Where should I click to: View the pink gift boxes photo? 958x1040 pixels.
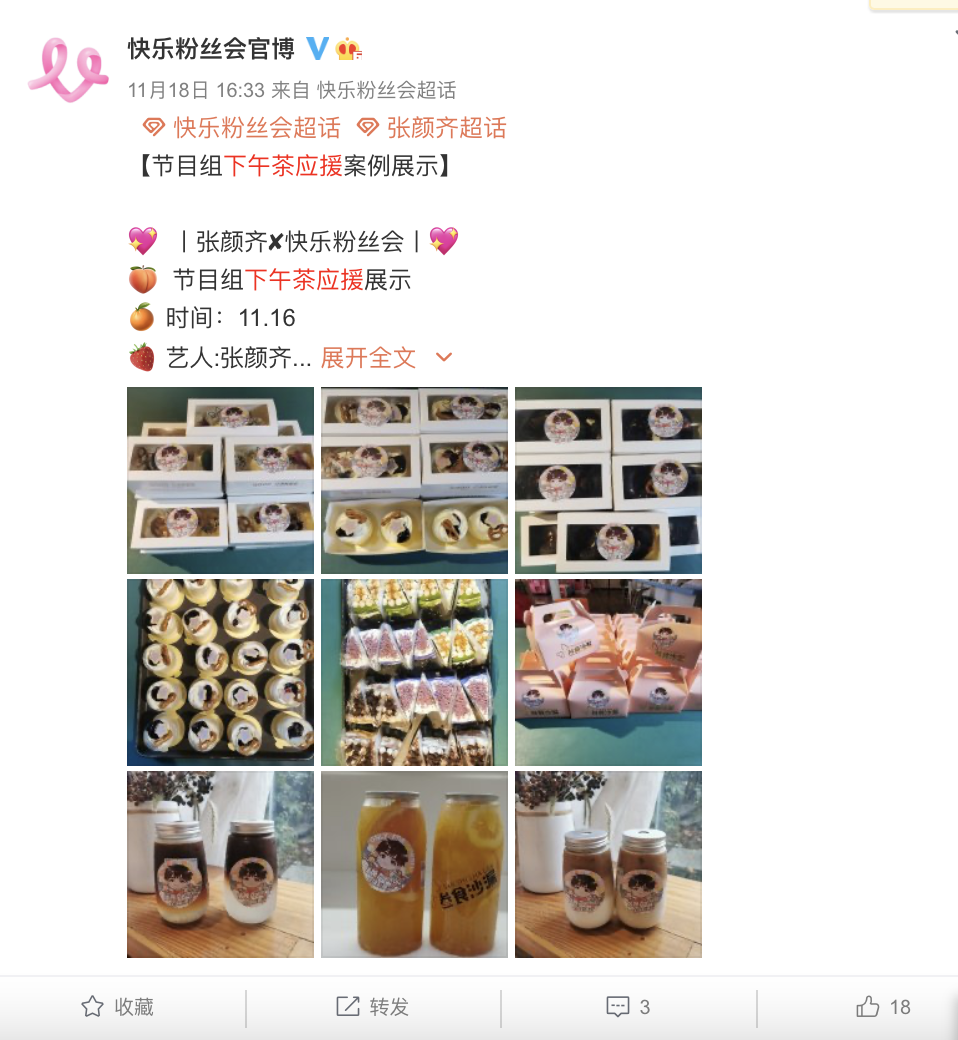pyautogui.click(x=608, y=672)
